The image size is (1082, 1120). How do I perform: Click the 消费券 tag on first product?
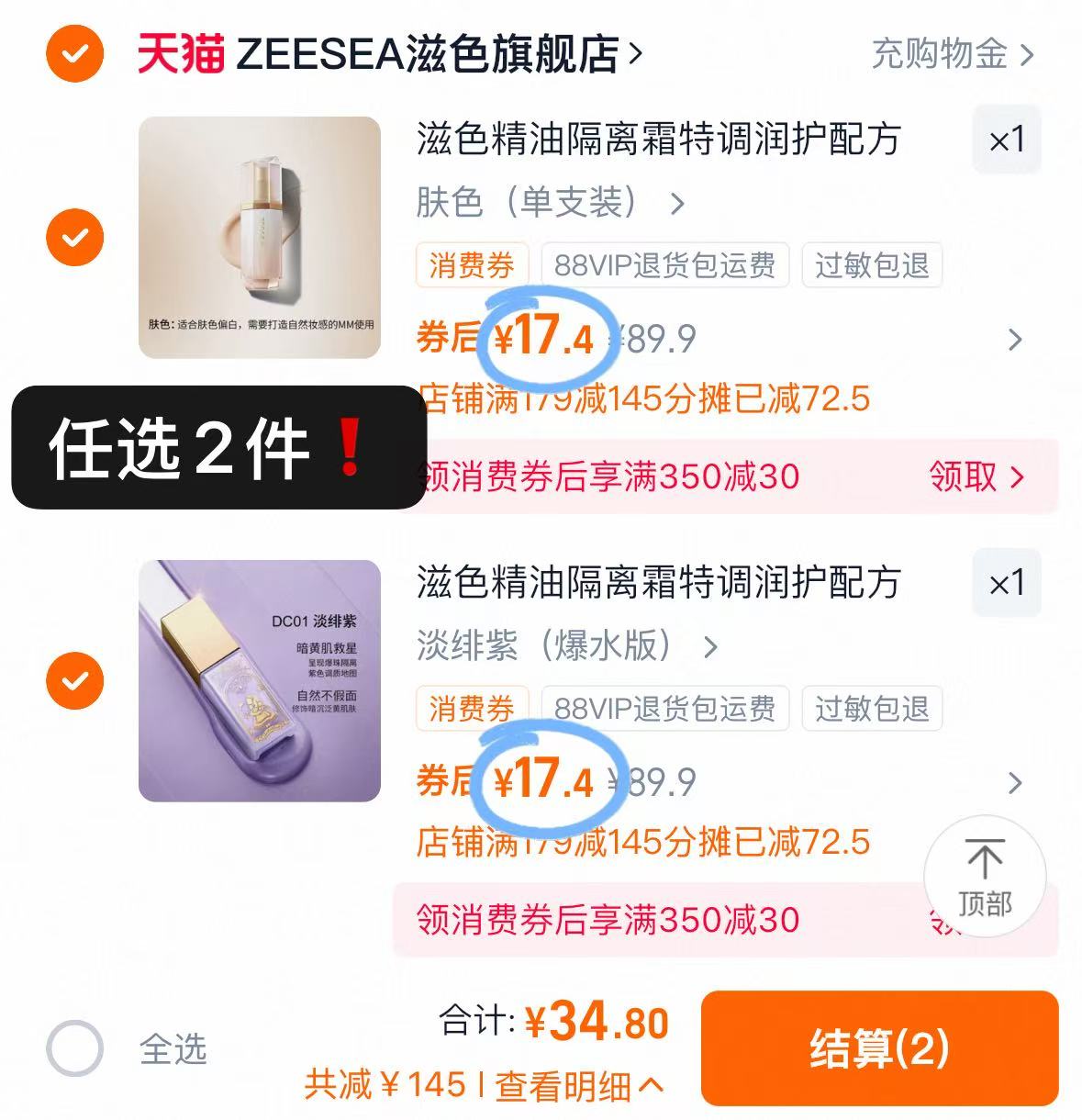(x=471, y=264)
